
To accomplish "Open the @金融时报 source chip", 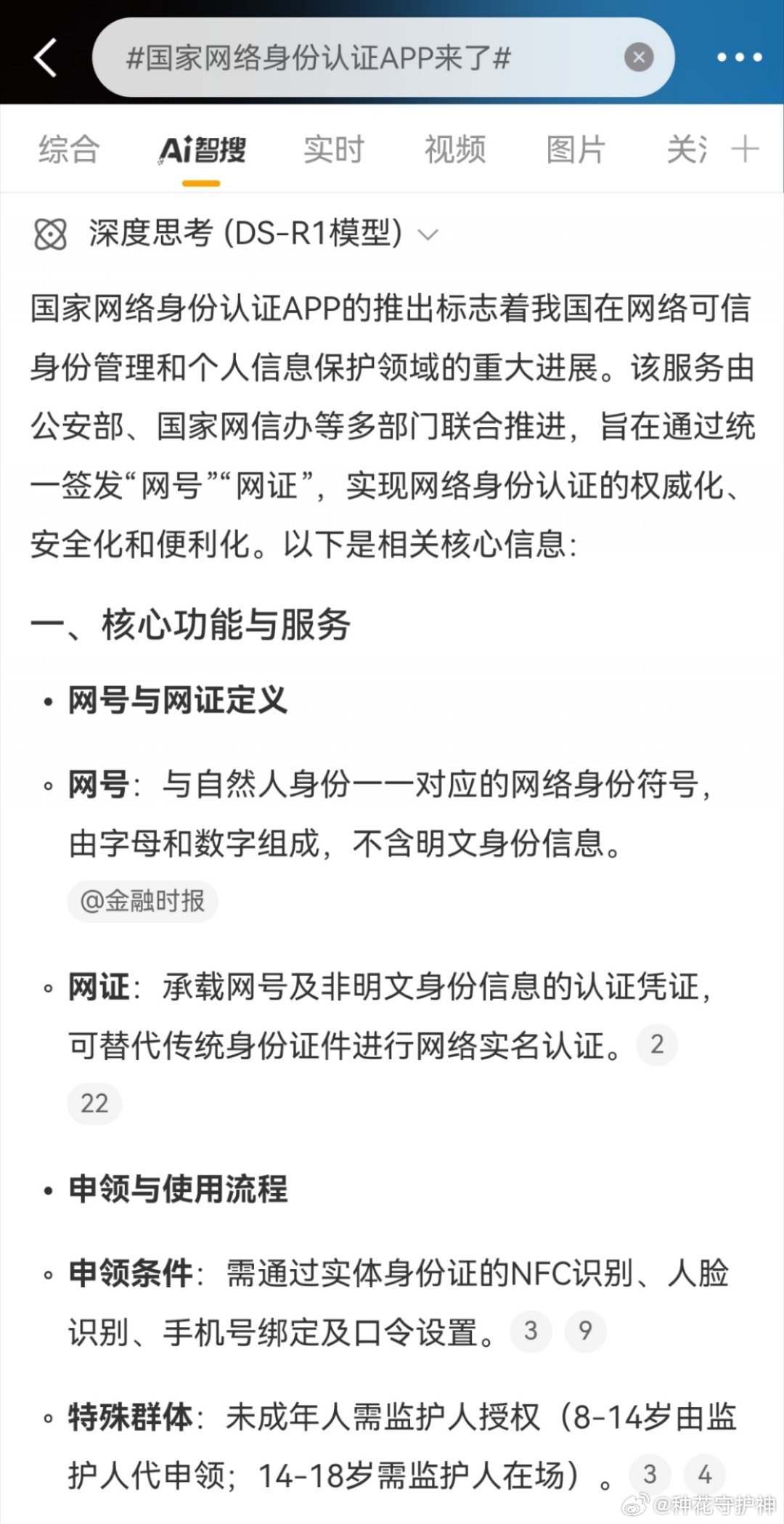I will (x=143, y=902).
